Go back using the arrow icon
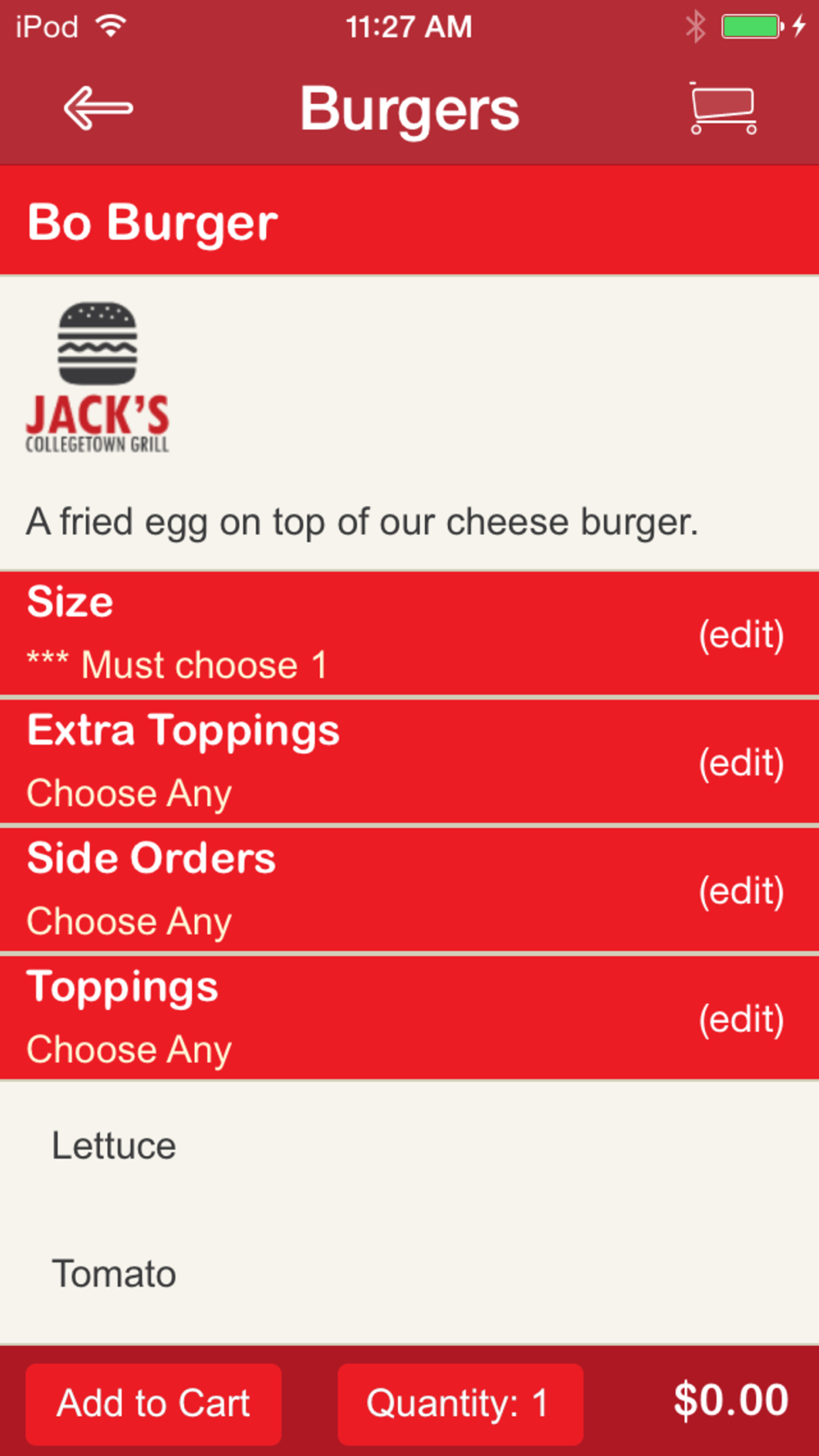819x1456 pixels. pyautogui.click(x=98, y=108)
